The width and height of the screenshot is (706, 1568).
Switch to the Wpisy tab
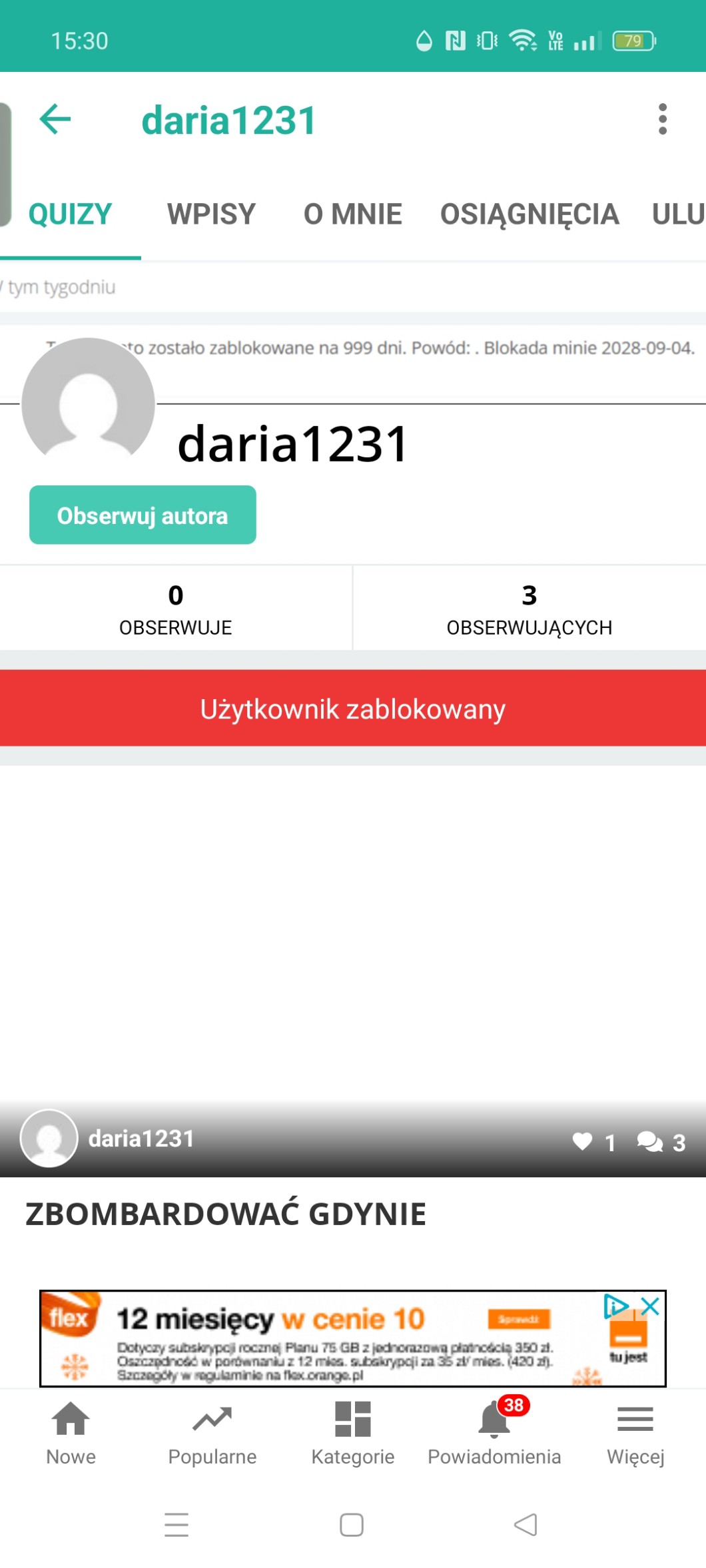pos(211,214)
